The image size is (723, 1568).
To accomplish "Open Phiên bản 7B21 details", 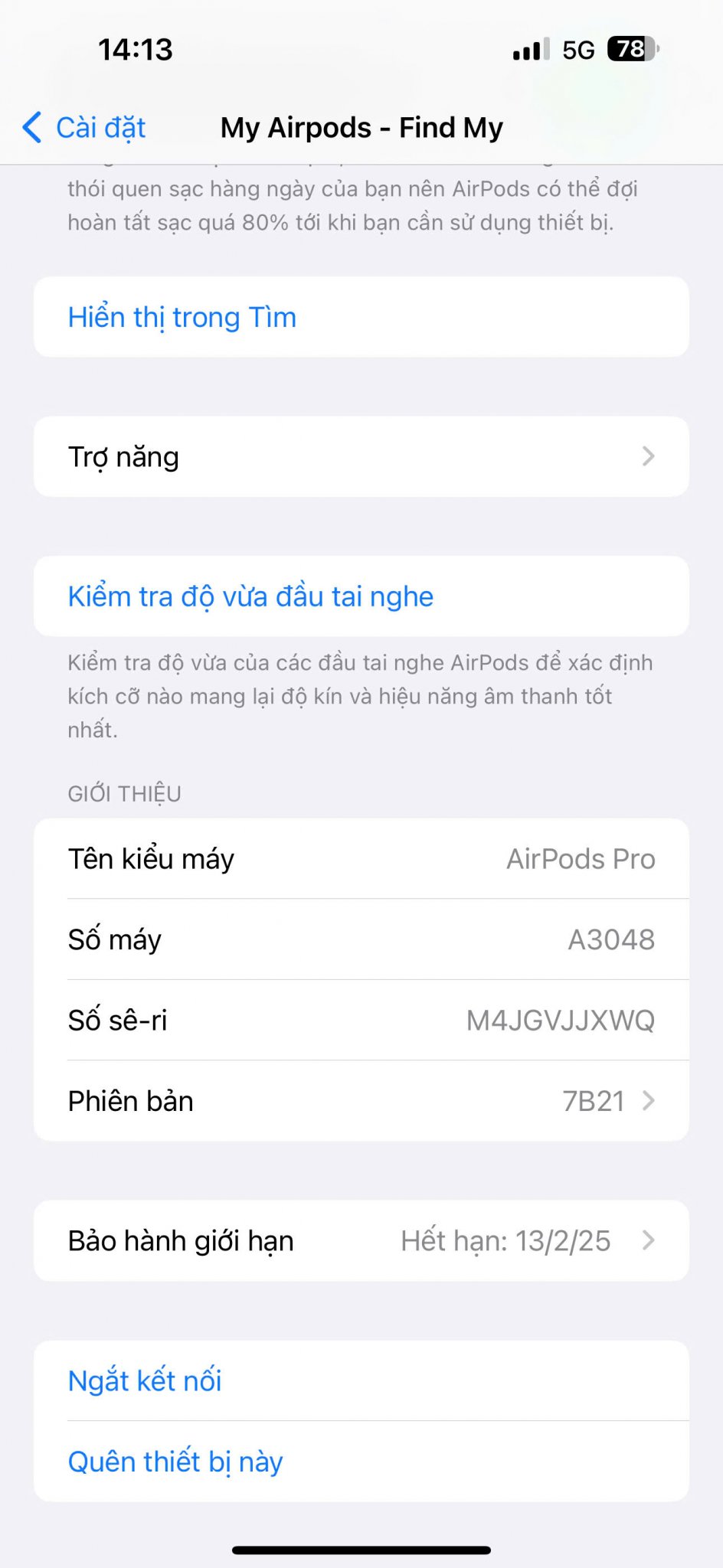I will (360, 1101).
